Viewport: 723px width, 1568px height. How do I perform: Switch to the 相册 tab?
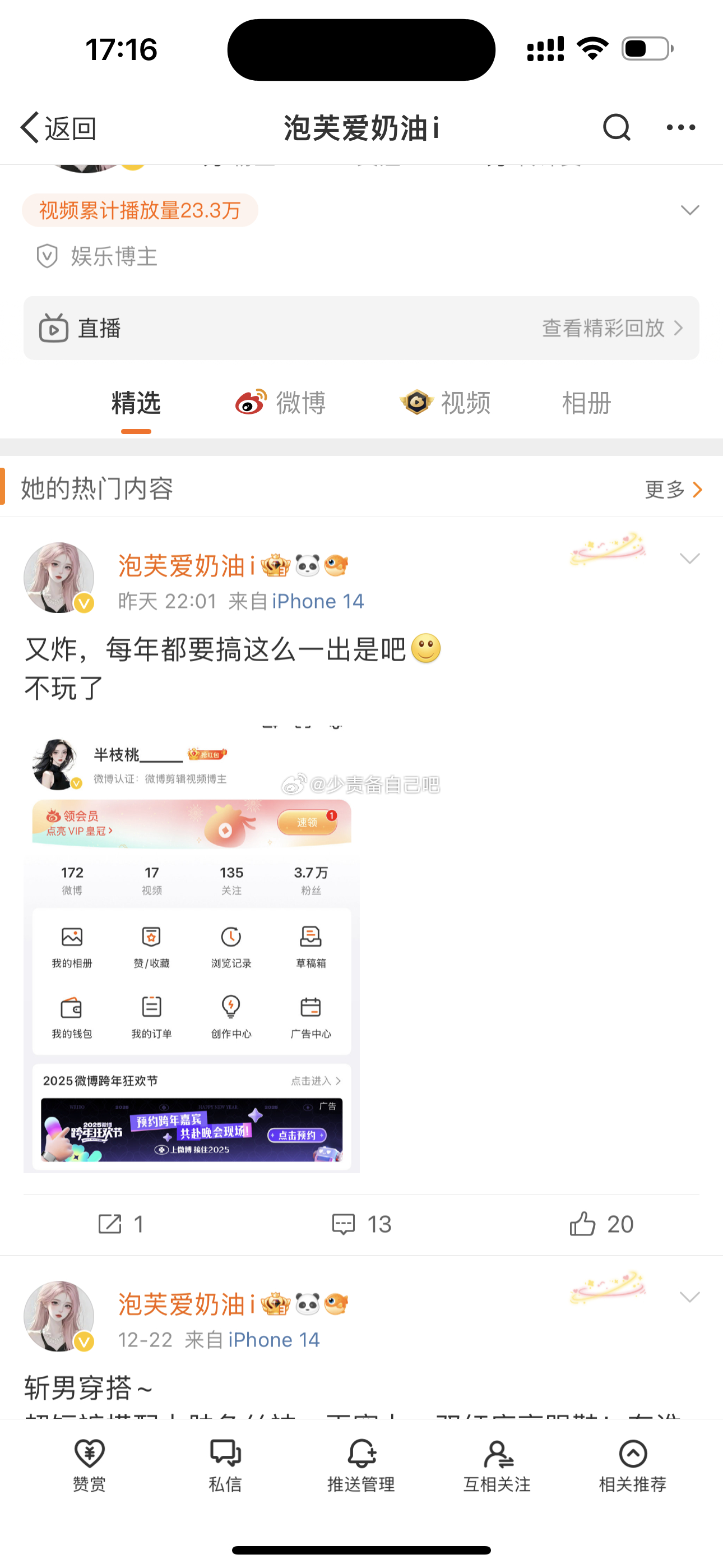point(586,403)
